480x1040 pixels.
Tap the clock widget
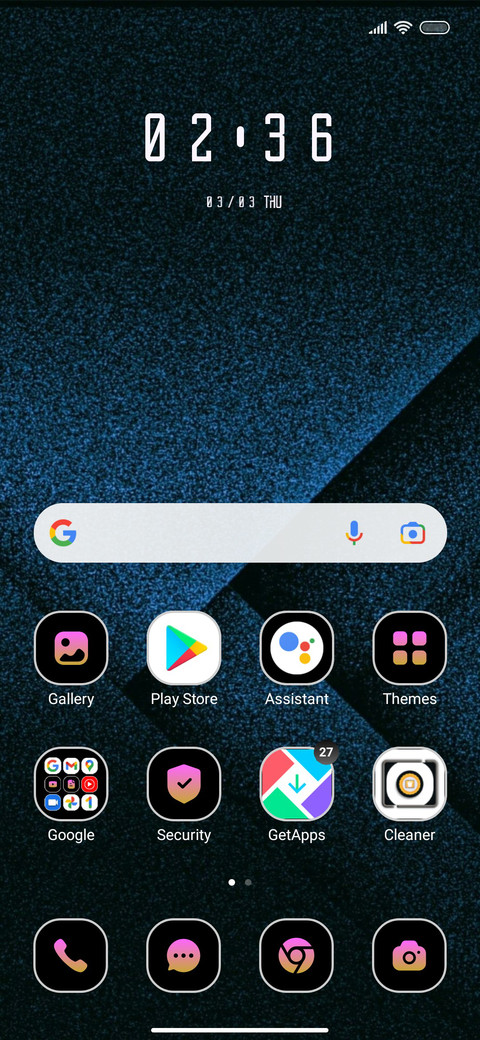[x=239, y=138]
